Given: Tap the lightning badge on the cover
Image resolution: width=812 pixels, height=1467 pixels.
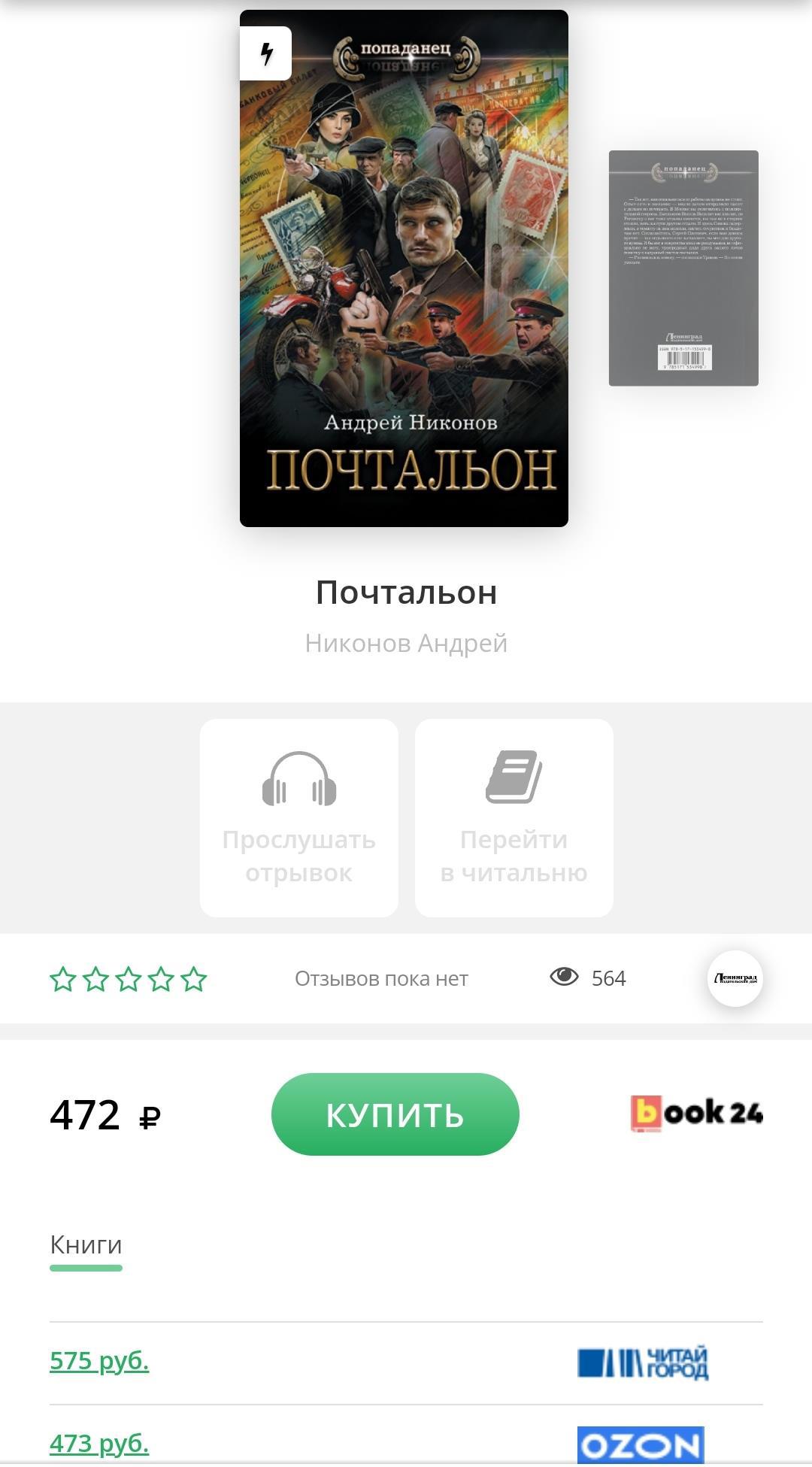Looking at the screenshot, I should pyautogui.click(x=266, y=53).
